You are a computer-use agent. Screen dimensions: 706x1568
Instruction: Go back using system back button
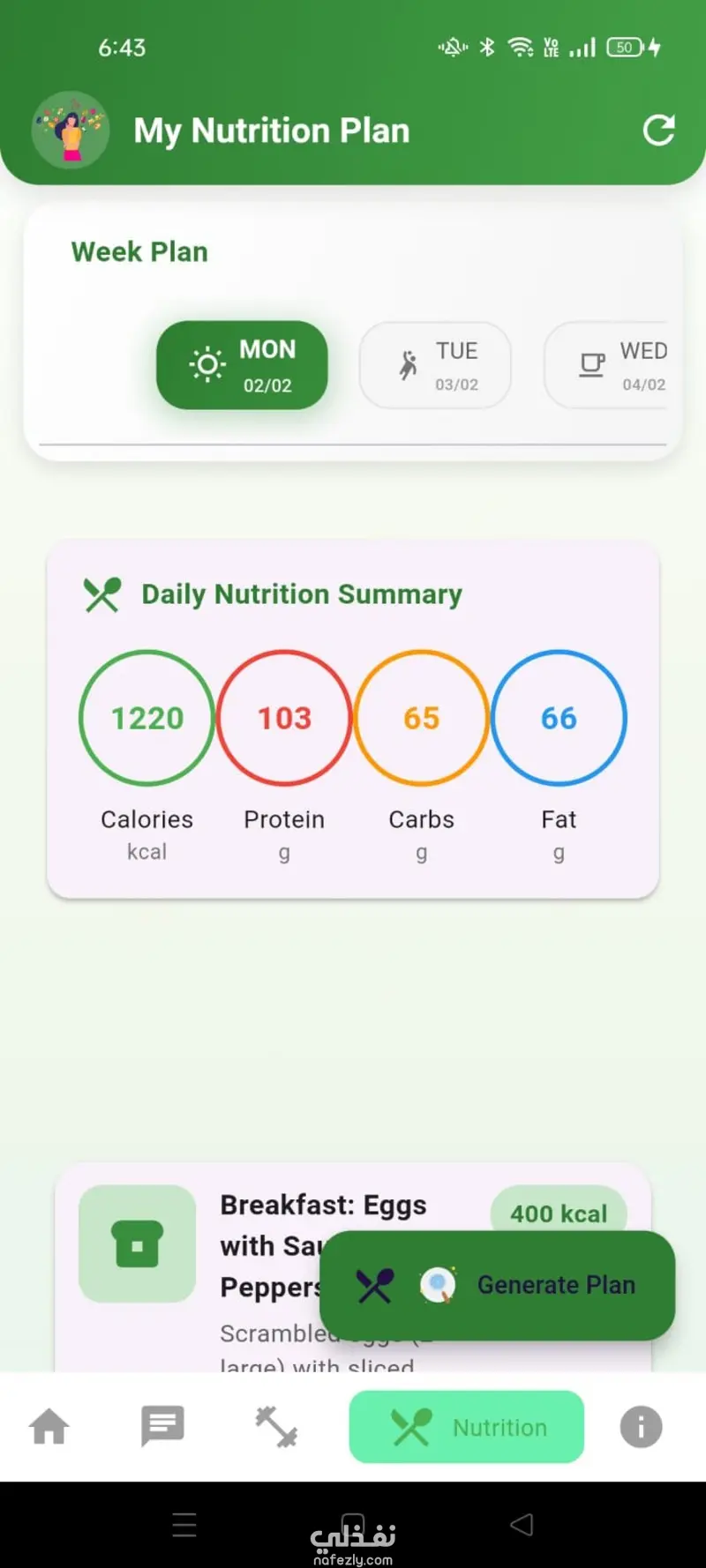pos(522,1525)
